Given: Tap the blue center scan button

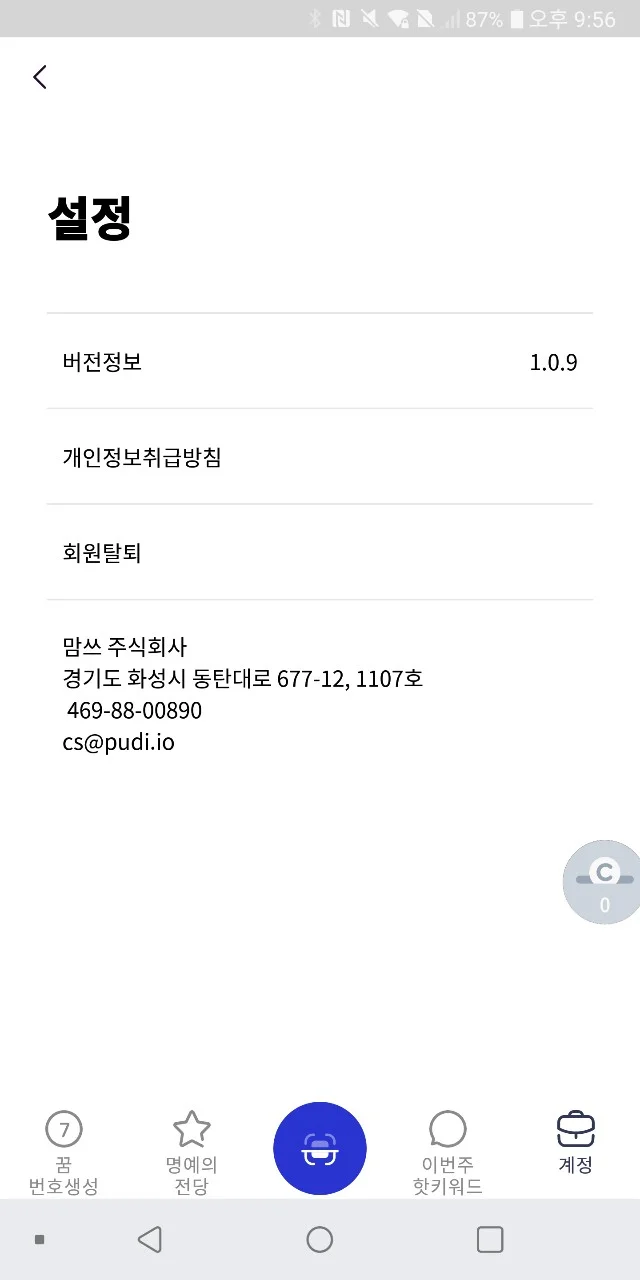Looking at the screenshot, I should pyautogui.click(x=320, y=1148).
